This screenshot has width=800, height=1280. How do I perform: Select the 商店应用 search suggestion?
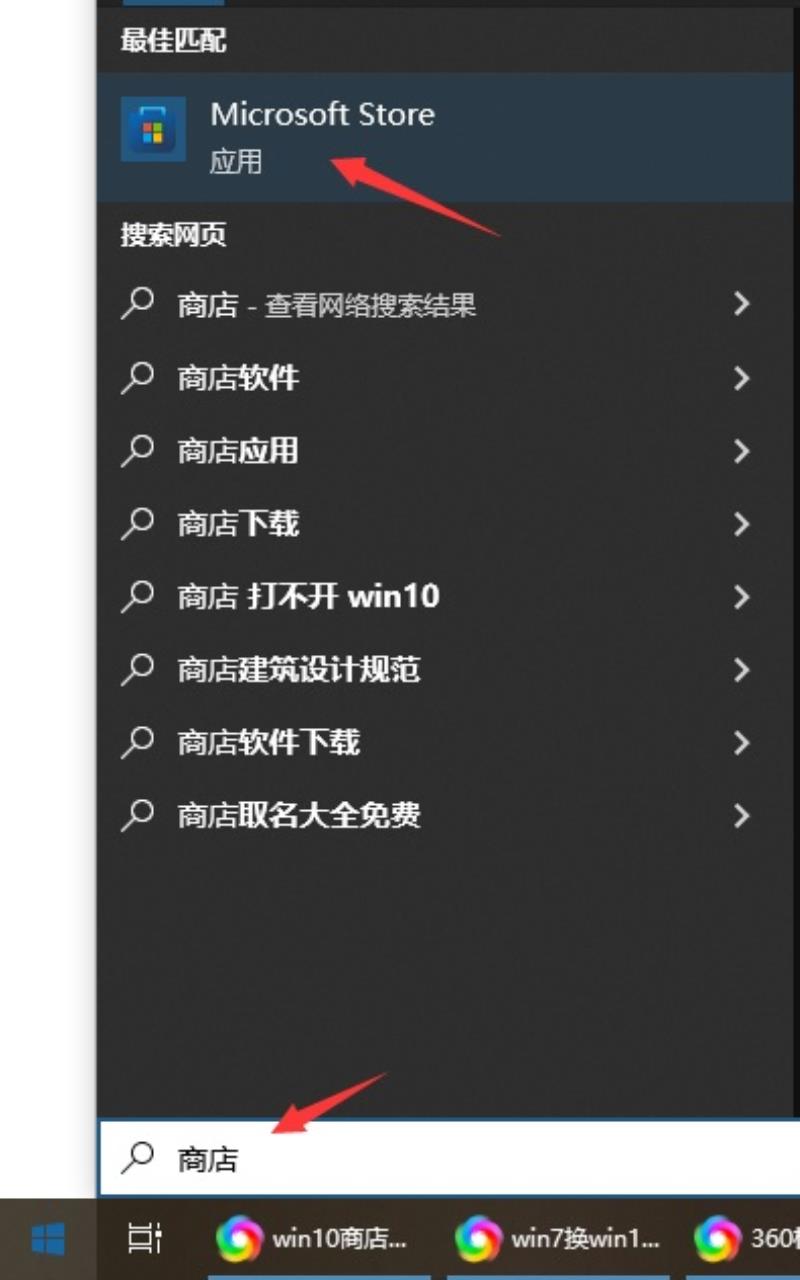click(x=448, y=451)
